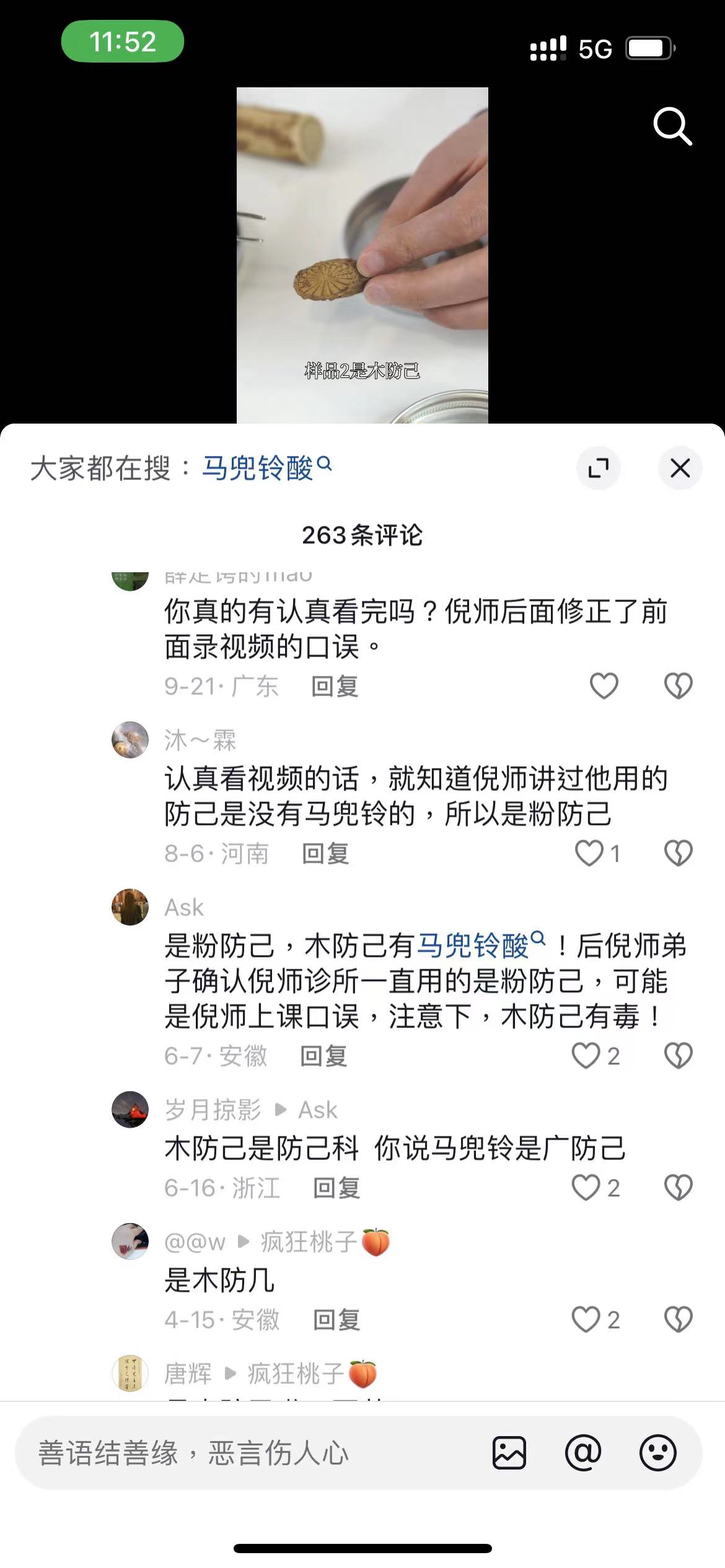Like 岁月掠影's reply to Ask
The width and height of the screenshot is (725, 1568).
coord(586,1188)
